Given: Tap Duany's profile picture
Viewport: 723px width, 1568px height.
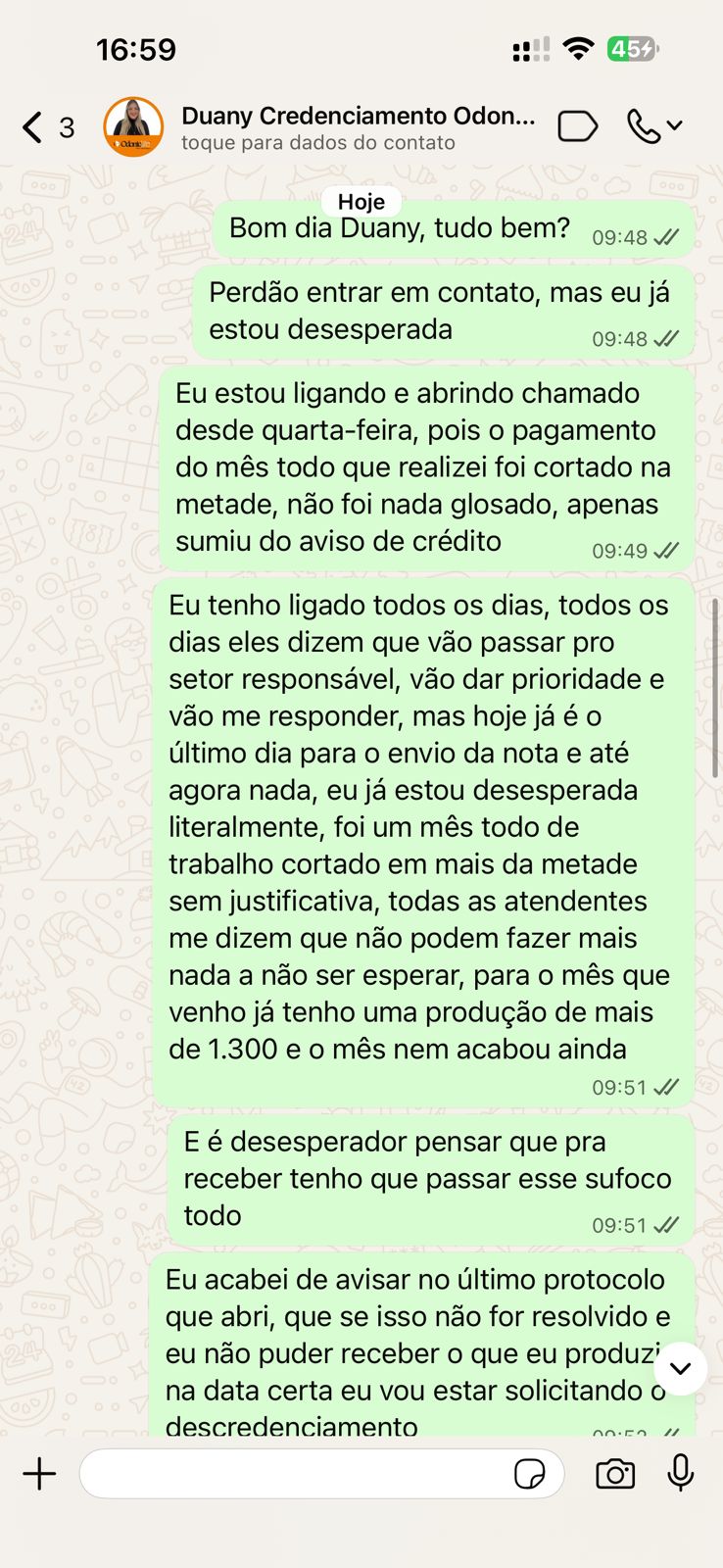Looking at the screenshot, I should click(133, 127).
